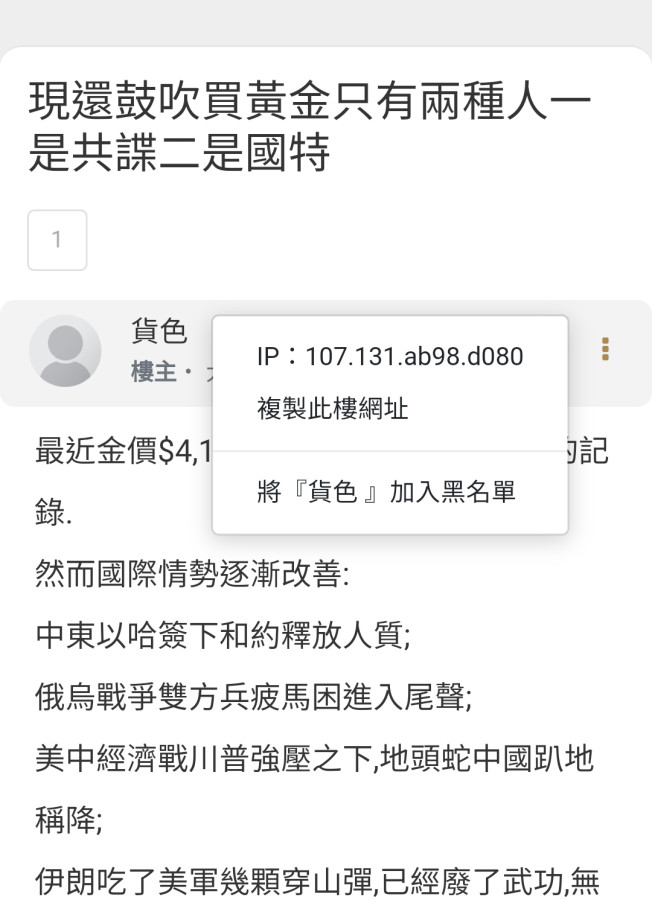Open 貨色's profile avatar
Viewport: 652px width, 900px height.
click(65, 351)
